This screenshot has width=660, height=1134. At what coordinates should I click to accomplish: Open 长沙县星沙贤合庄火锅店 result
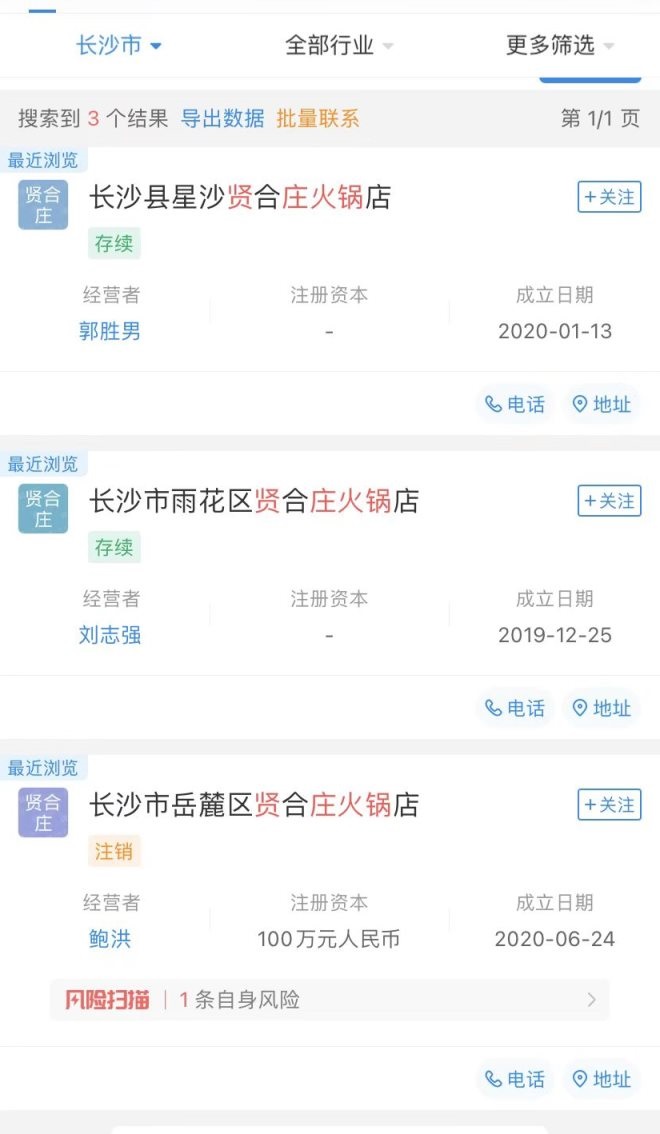click(240, 197)
